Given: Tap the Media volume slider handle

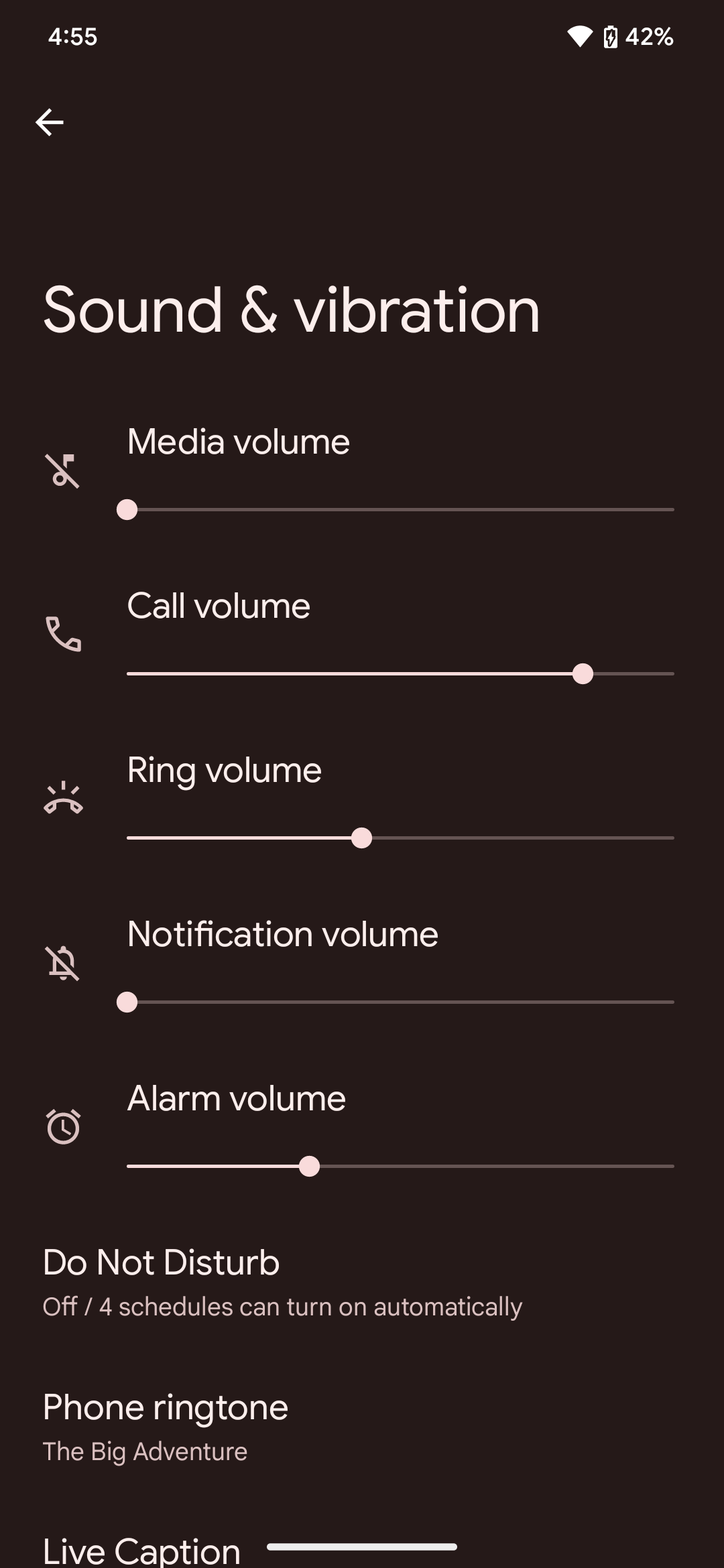Looking at the screenshot, I should [127, 510].
